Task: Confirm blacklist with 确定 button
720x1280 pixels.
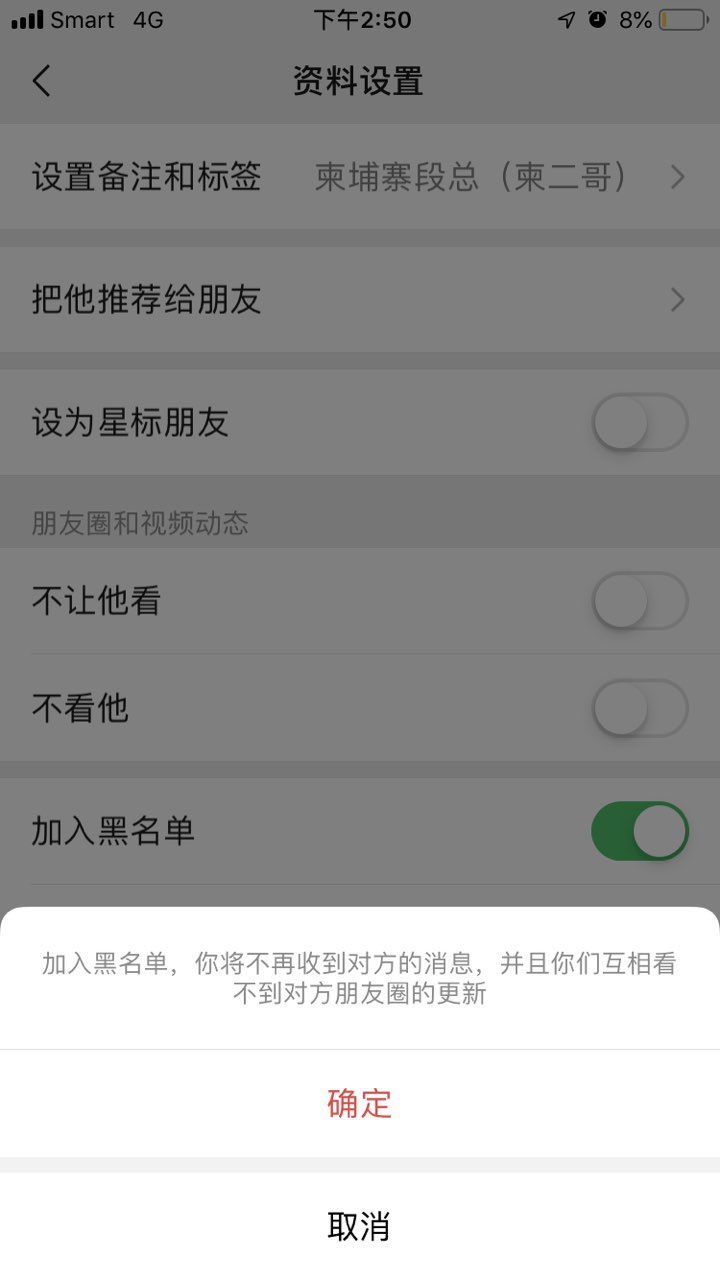Action: tap(360, 1103)
